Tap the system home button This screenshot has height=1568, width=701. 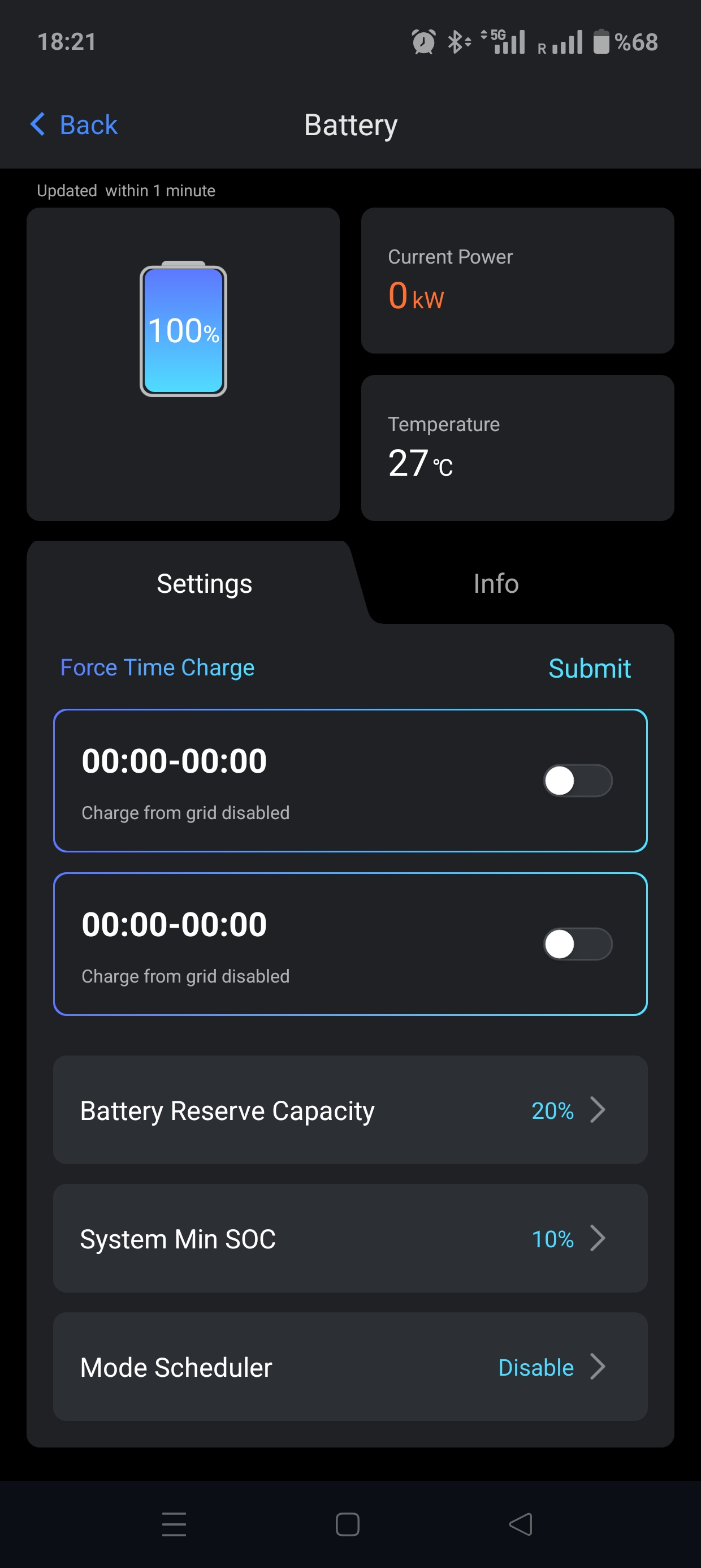point(348,1524)
